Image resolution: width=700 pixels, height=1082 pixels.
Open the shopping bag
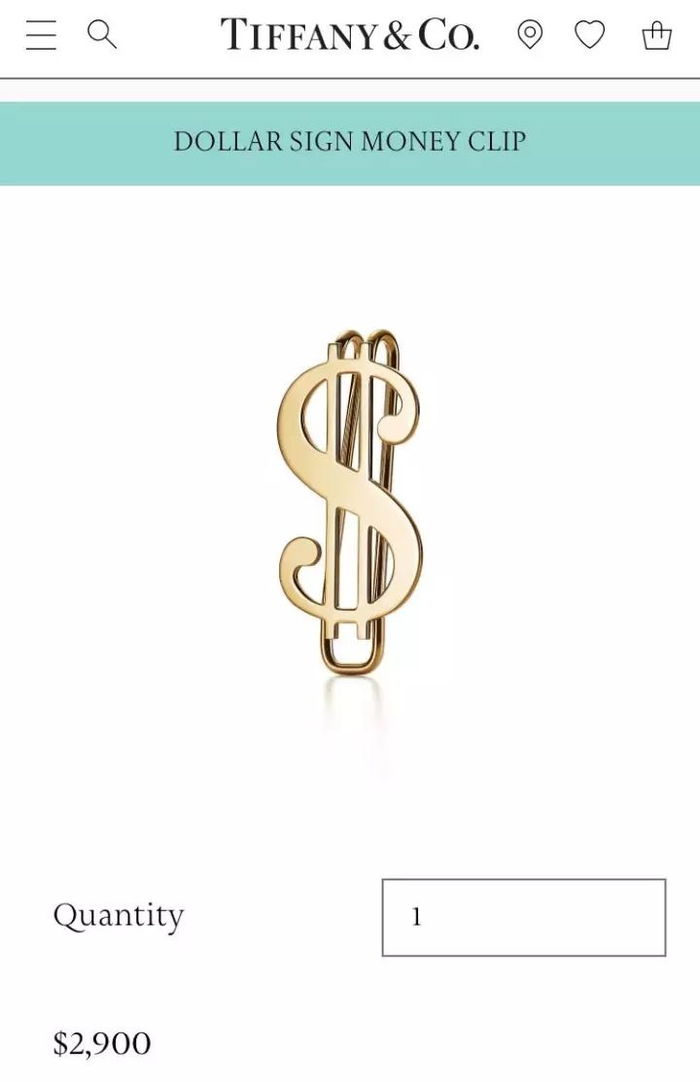pyautogui.click(x=657, y=36)
